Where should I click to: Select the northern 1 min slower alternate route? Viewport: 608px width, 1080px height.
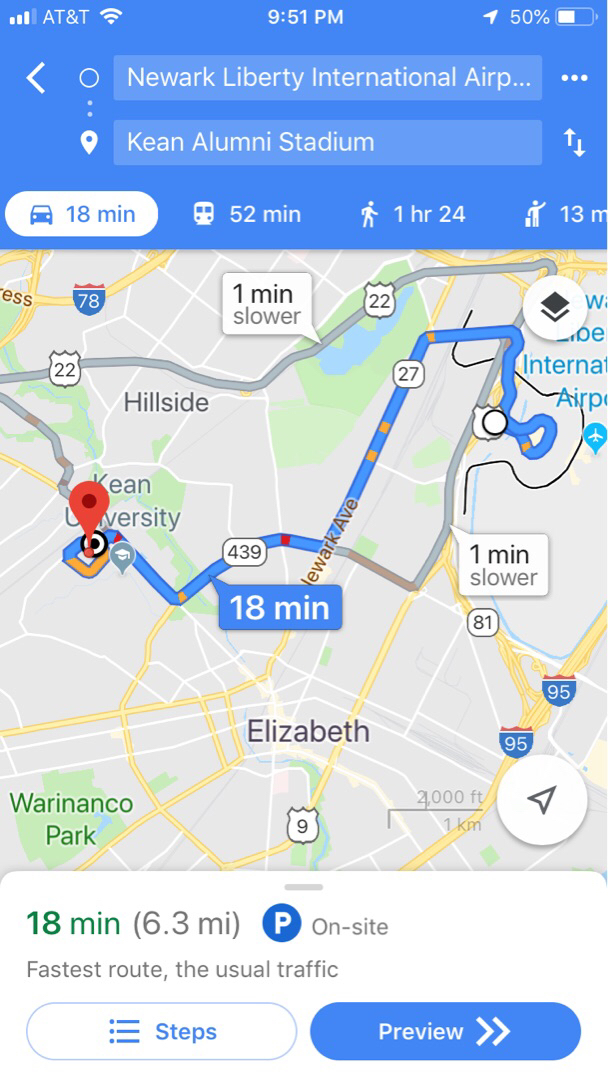tap(267, 304)
